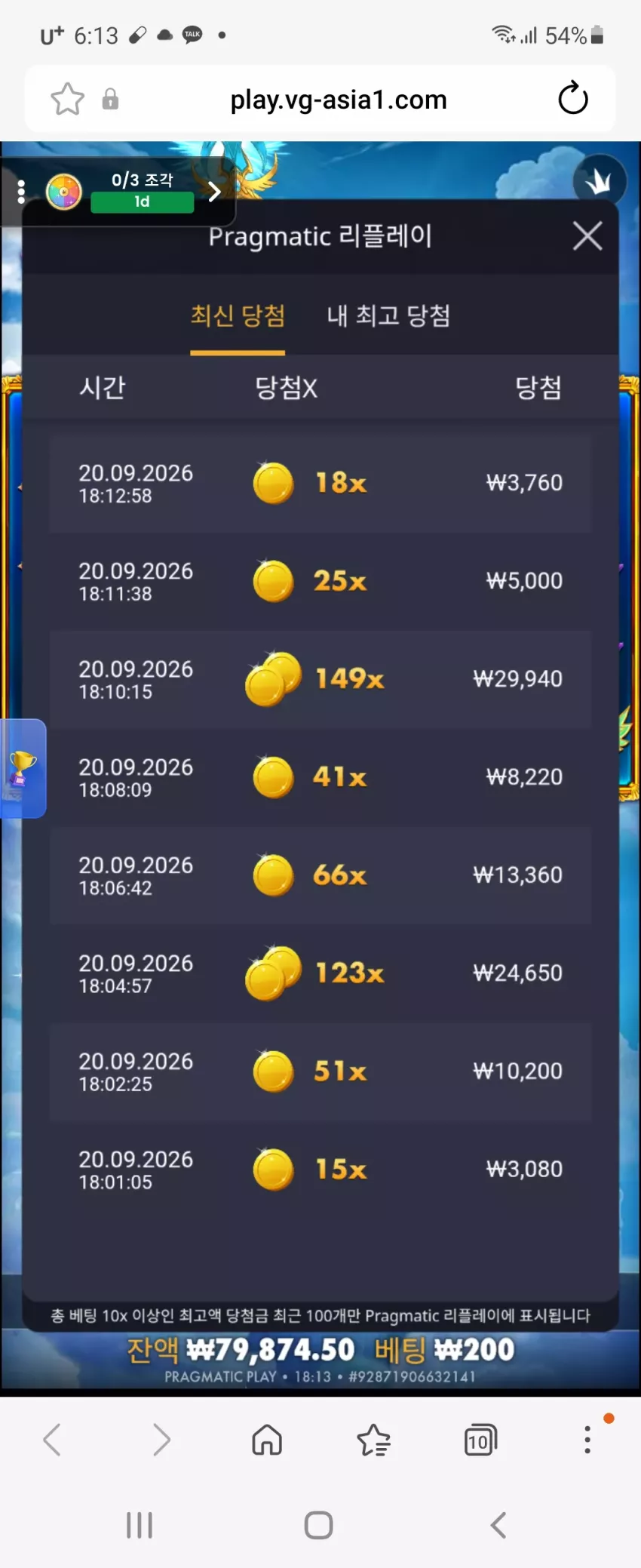Open the browser three-dot menu

[x=587, y=1440]
